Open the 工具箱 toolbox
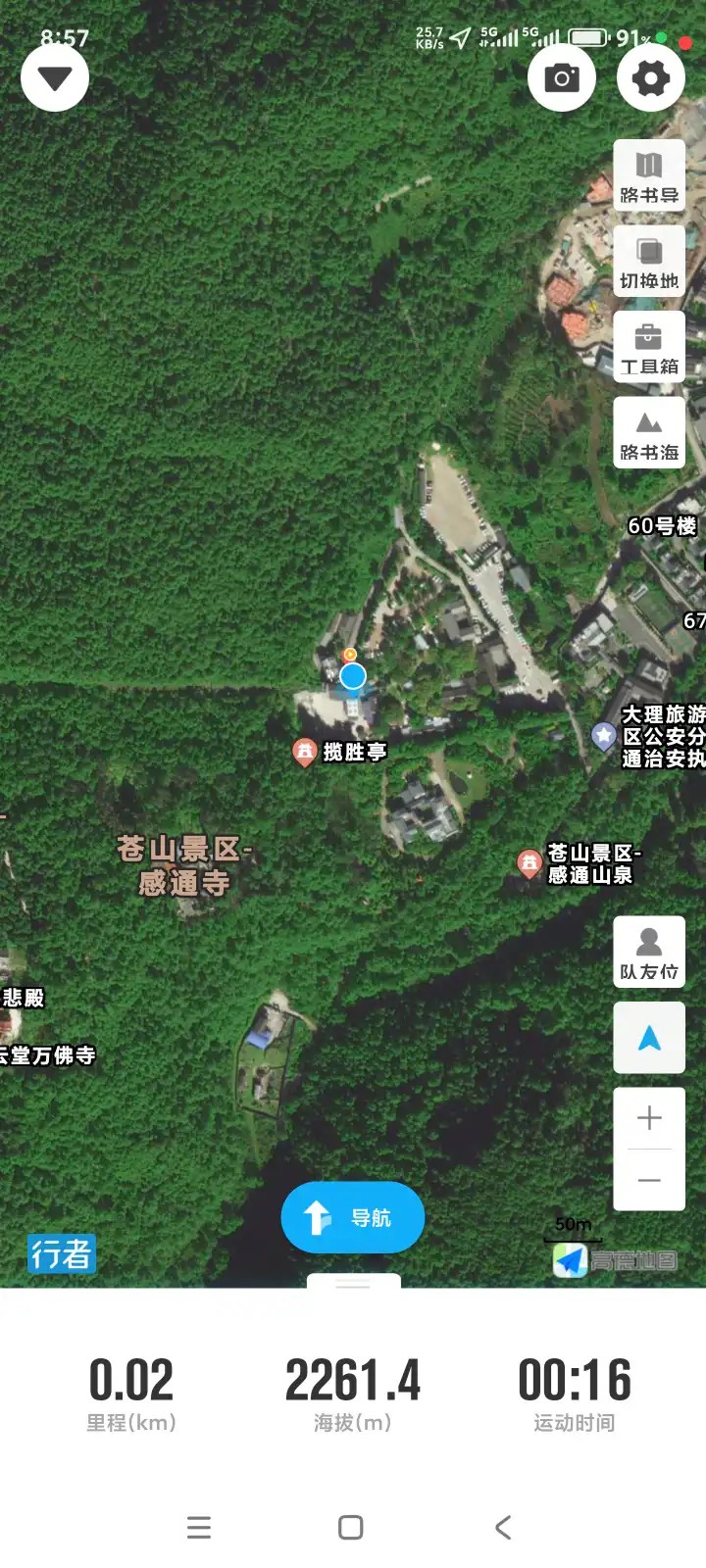The width and height of the screenshot is (706, 1568). coord(649,346)
